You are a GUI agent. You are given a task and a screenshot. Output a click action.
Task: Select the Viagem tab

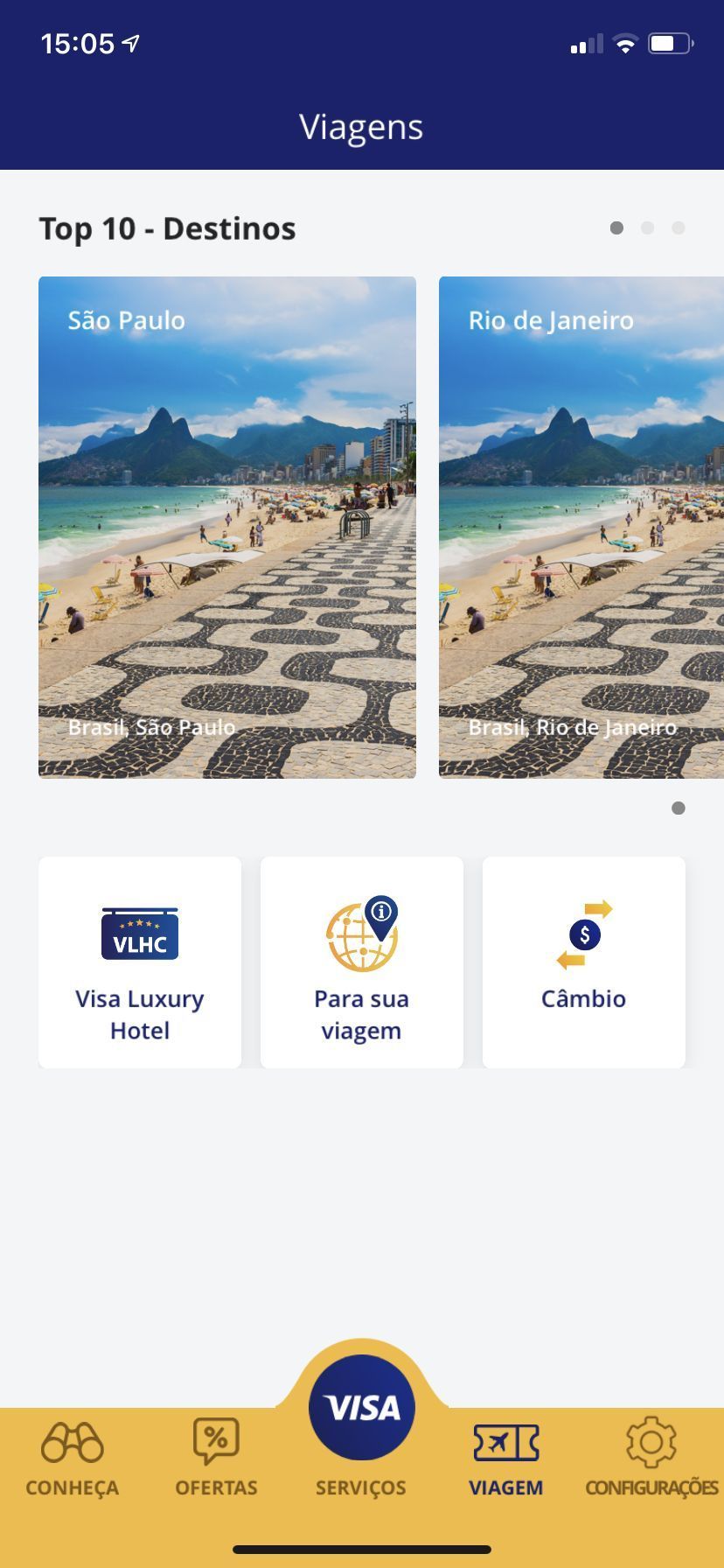click(x=505, y=1459)
